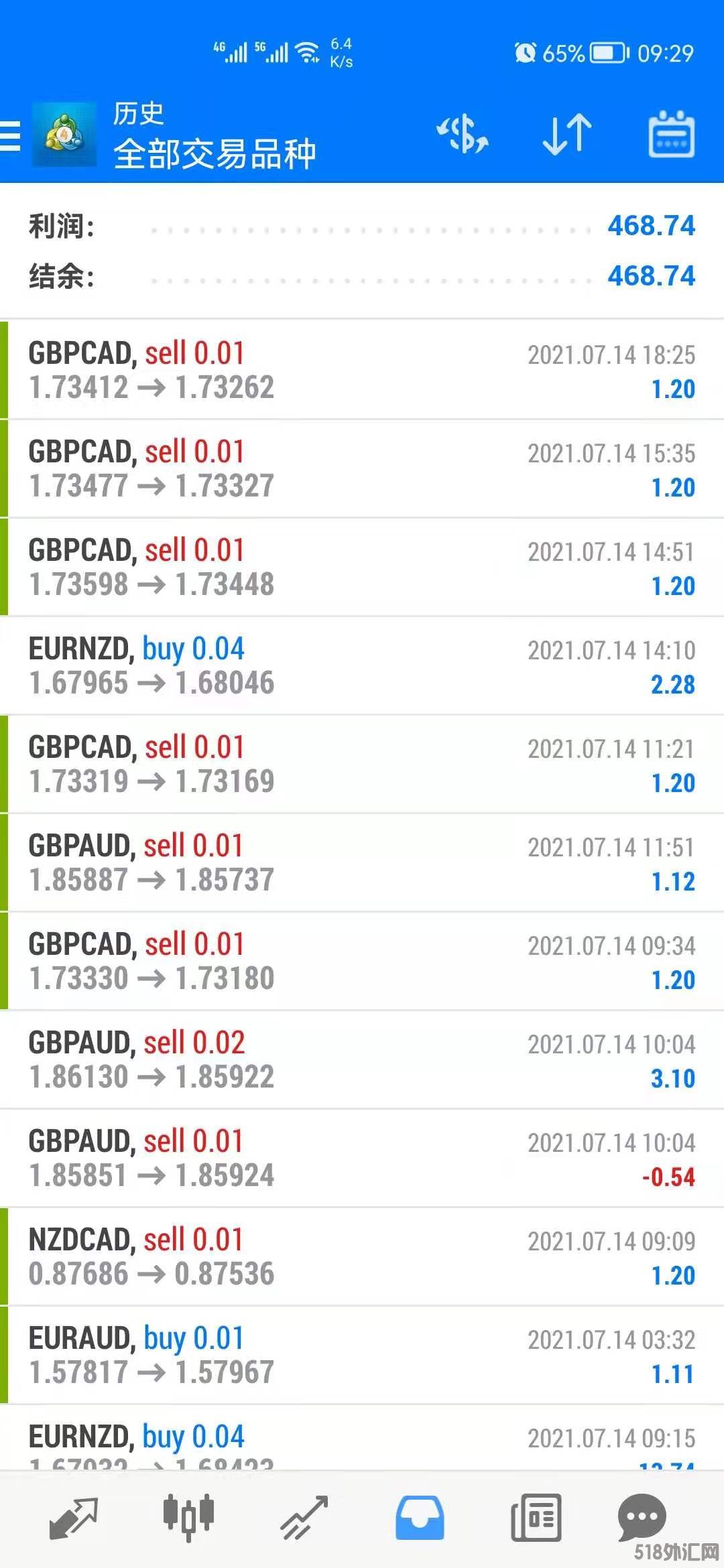Viewport: 724px width, 1568px height.
Task: Select the History inbox tab
Action: click(420, 1518)
